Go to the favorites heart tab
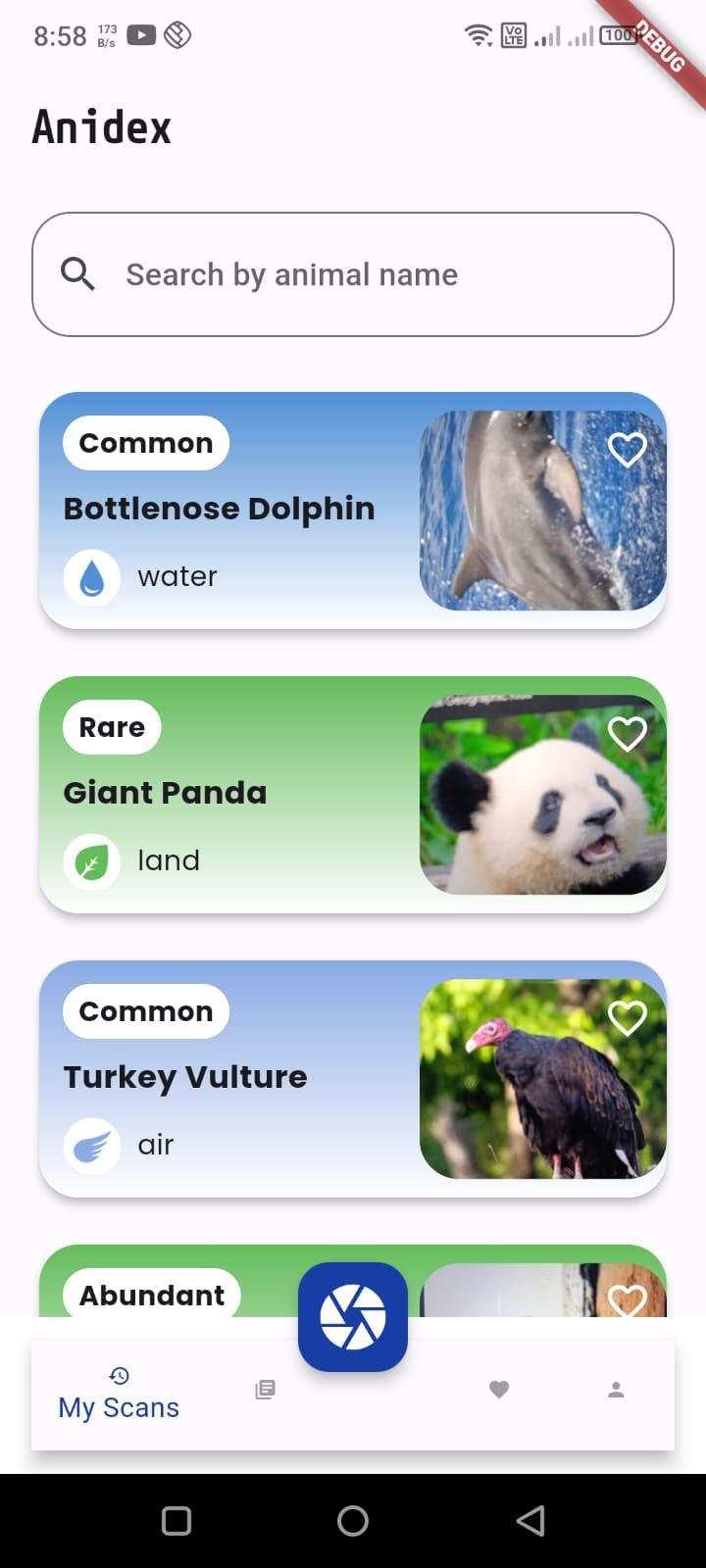 pos(499,1390)
